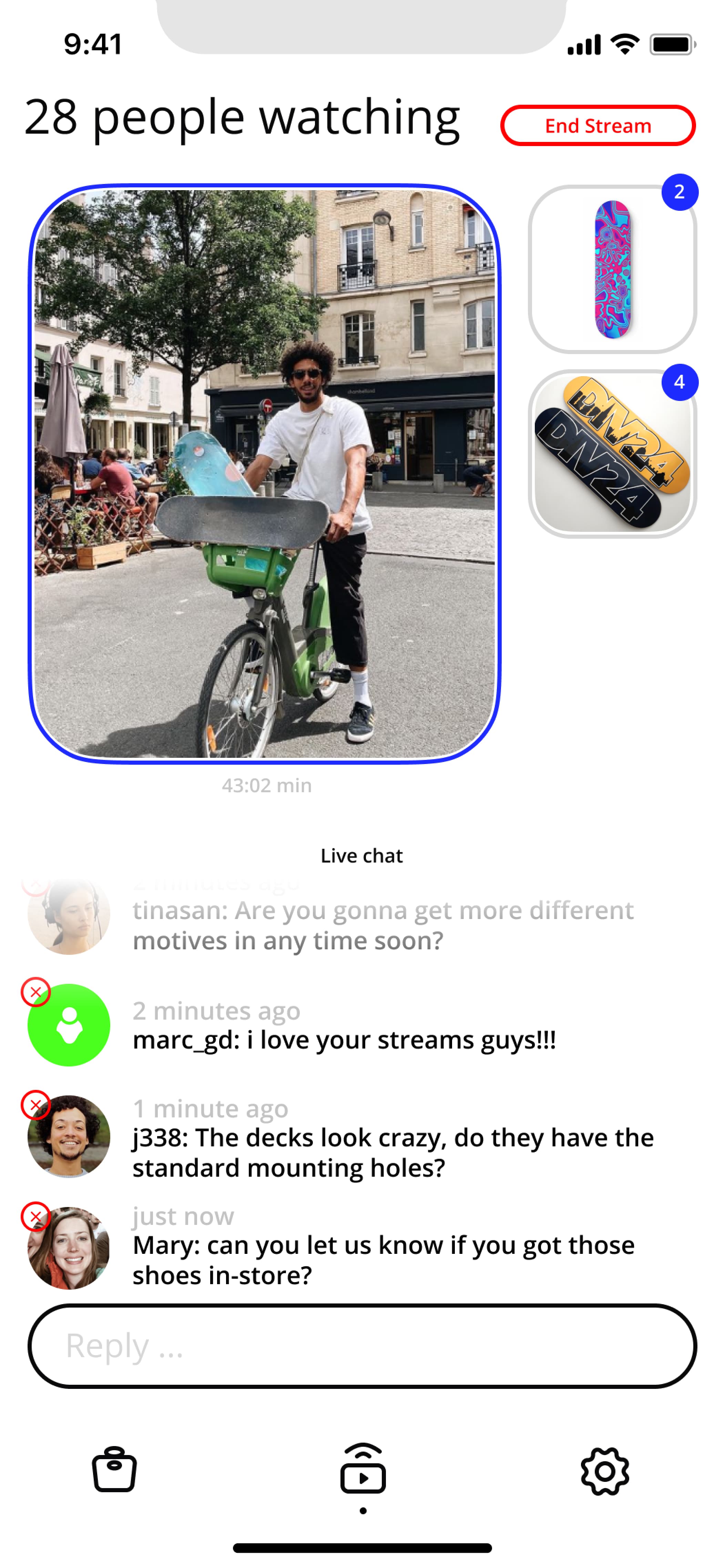The height and width of the screenshot is (1568, 725).
Task: Open the colorful swirl skateboard product tile
Action: click(612, 269)
